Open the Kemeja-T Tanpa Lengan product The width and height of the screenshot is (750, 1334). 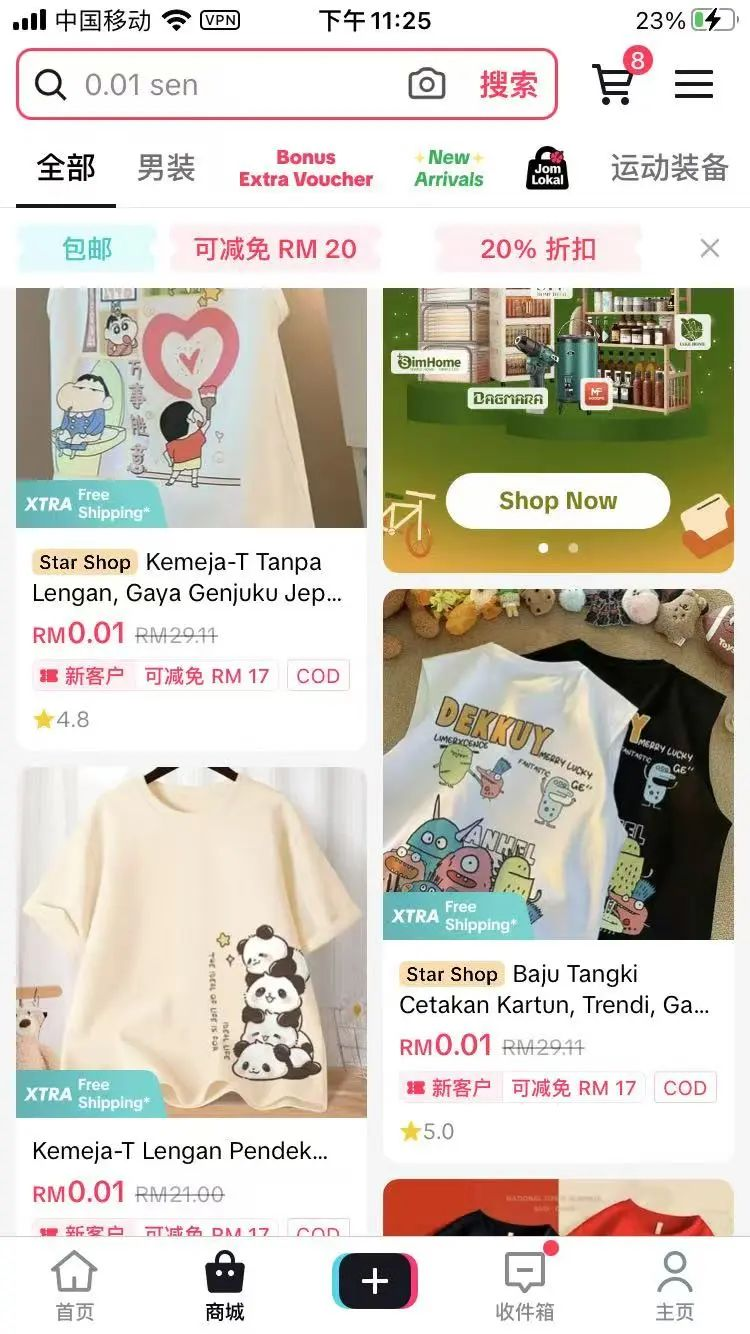point(190,578)
